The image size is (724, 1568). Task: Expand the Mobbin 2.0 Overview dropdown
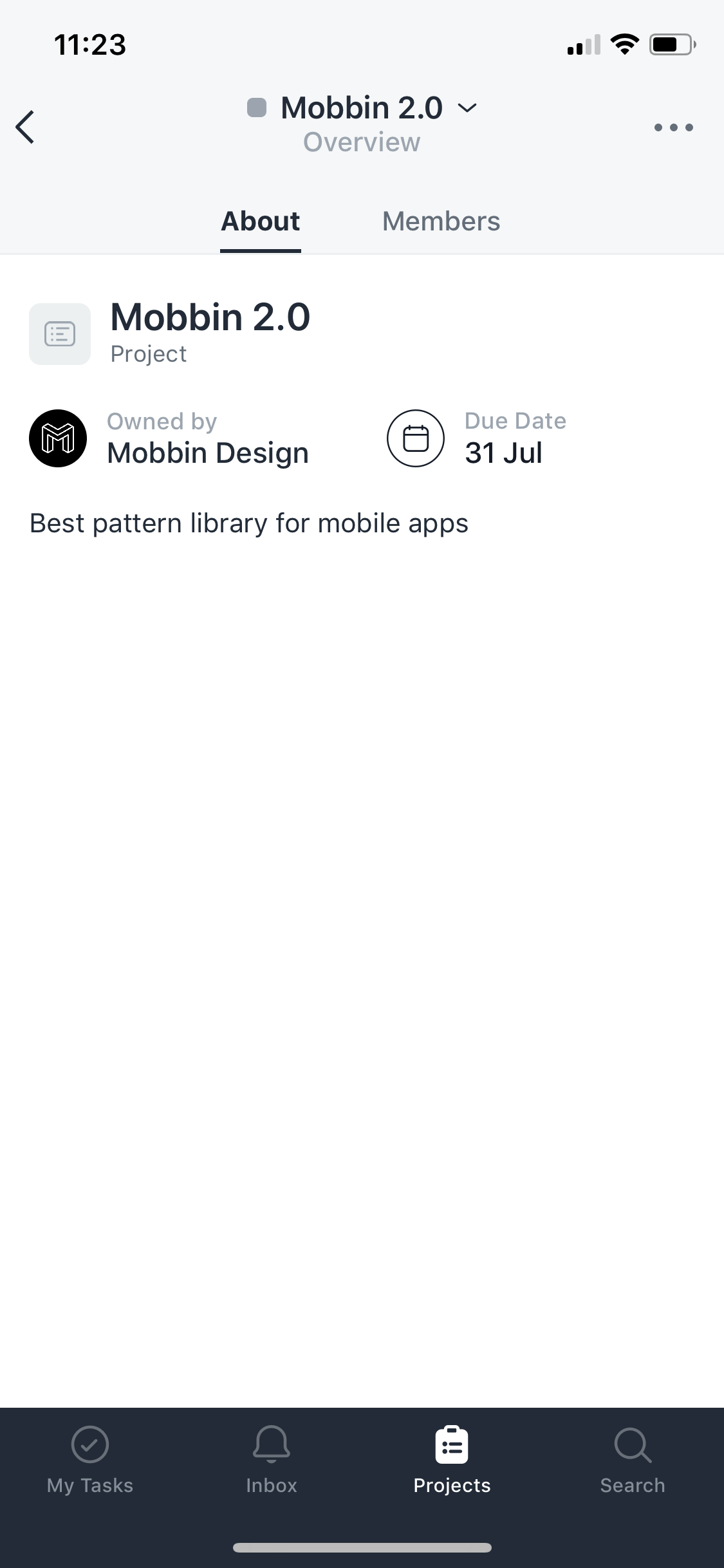coord(362,124)
